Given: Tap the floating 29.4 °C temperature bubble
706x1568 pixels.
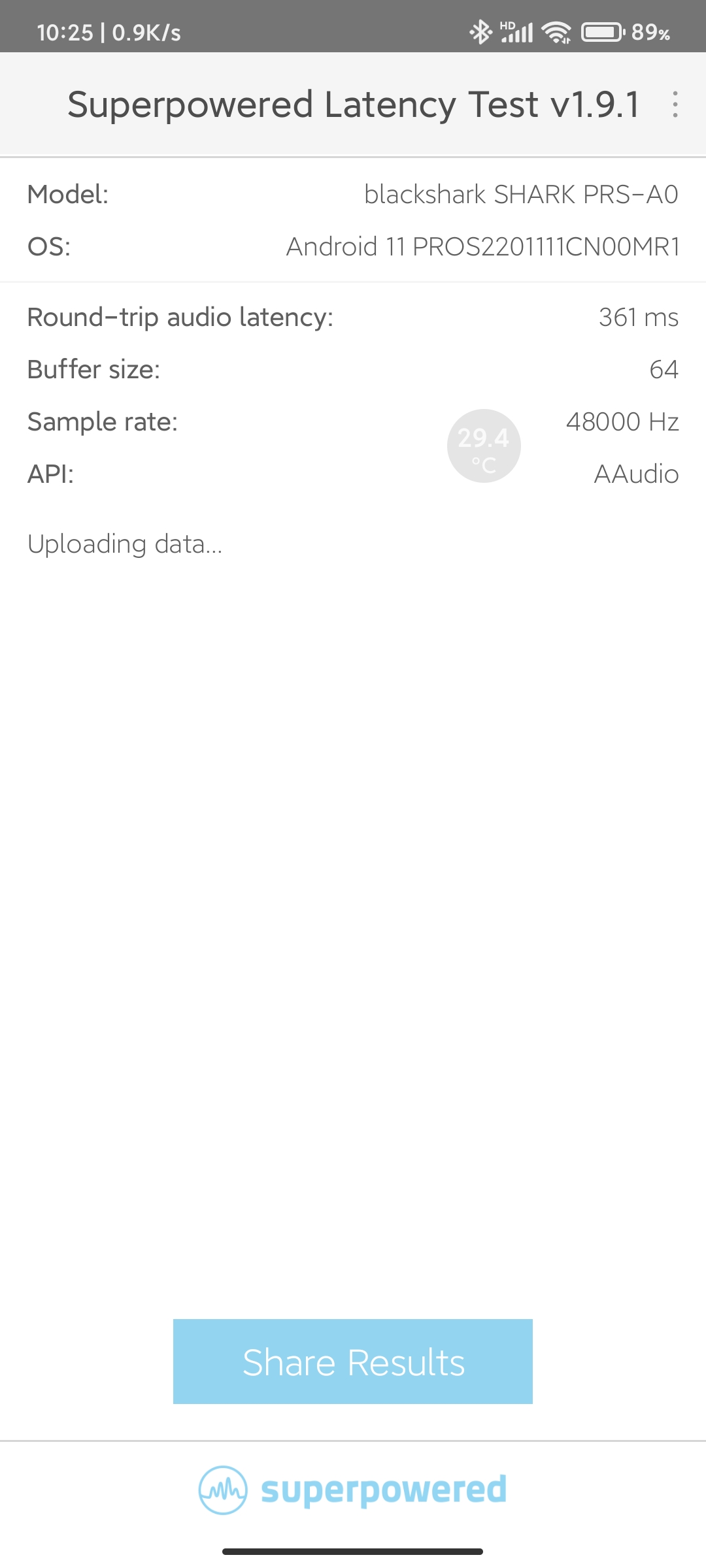Looking at the screenshot, I should click(484, 446).
